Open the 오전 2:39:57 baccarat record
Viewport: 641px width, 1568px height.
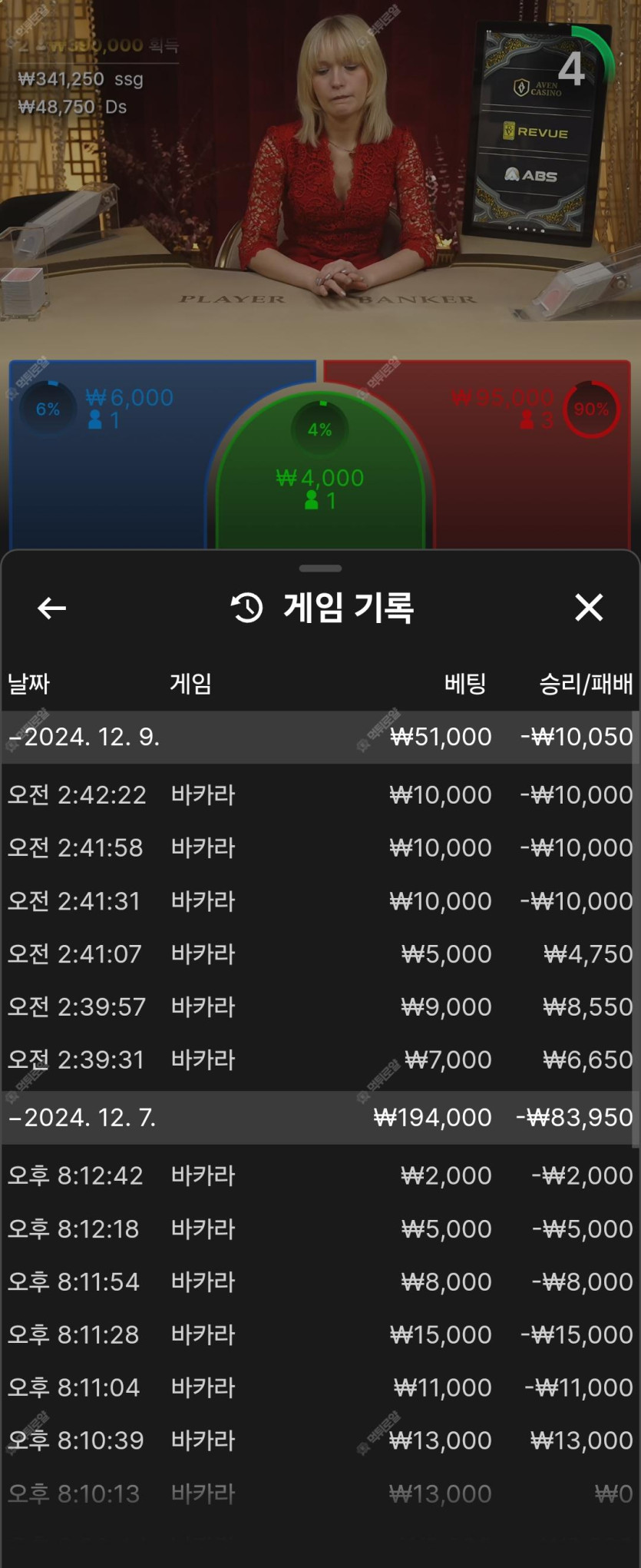click(x=319, y=1006)
